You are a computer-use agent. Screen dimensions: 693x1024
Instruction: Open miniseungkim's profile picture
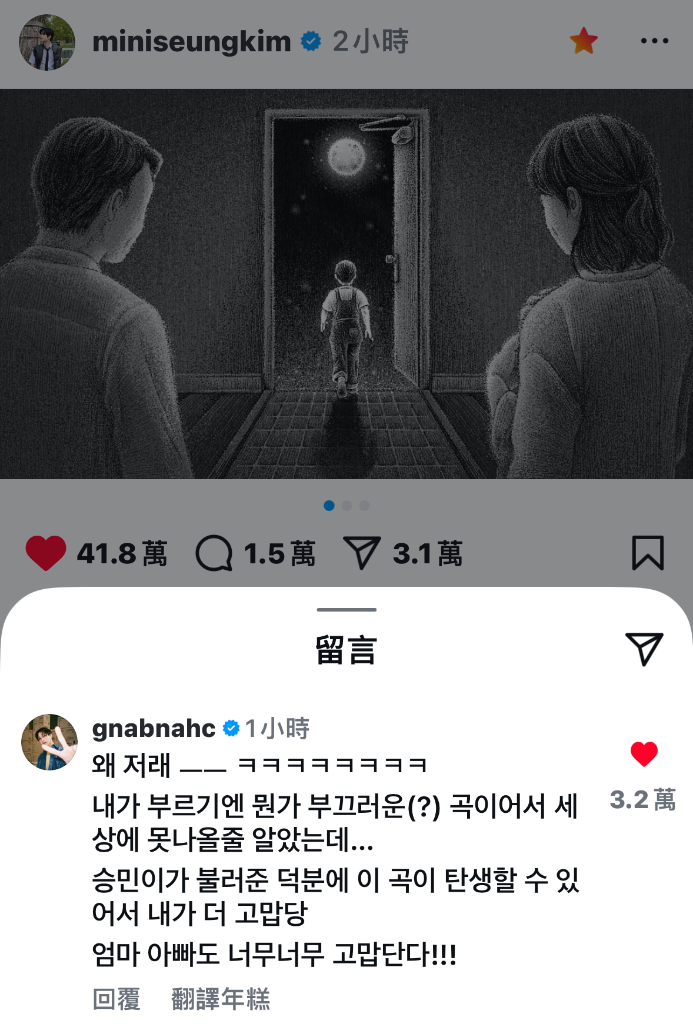(x=47, y=42)
